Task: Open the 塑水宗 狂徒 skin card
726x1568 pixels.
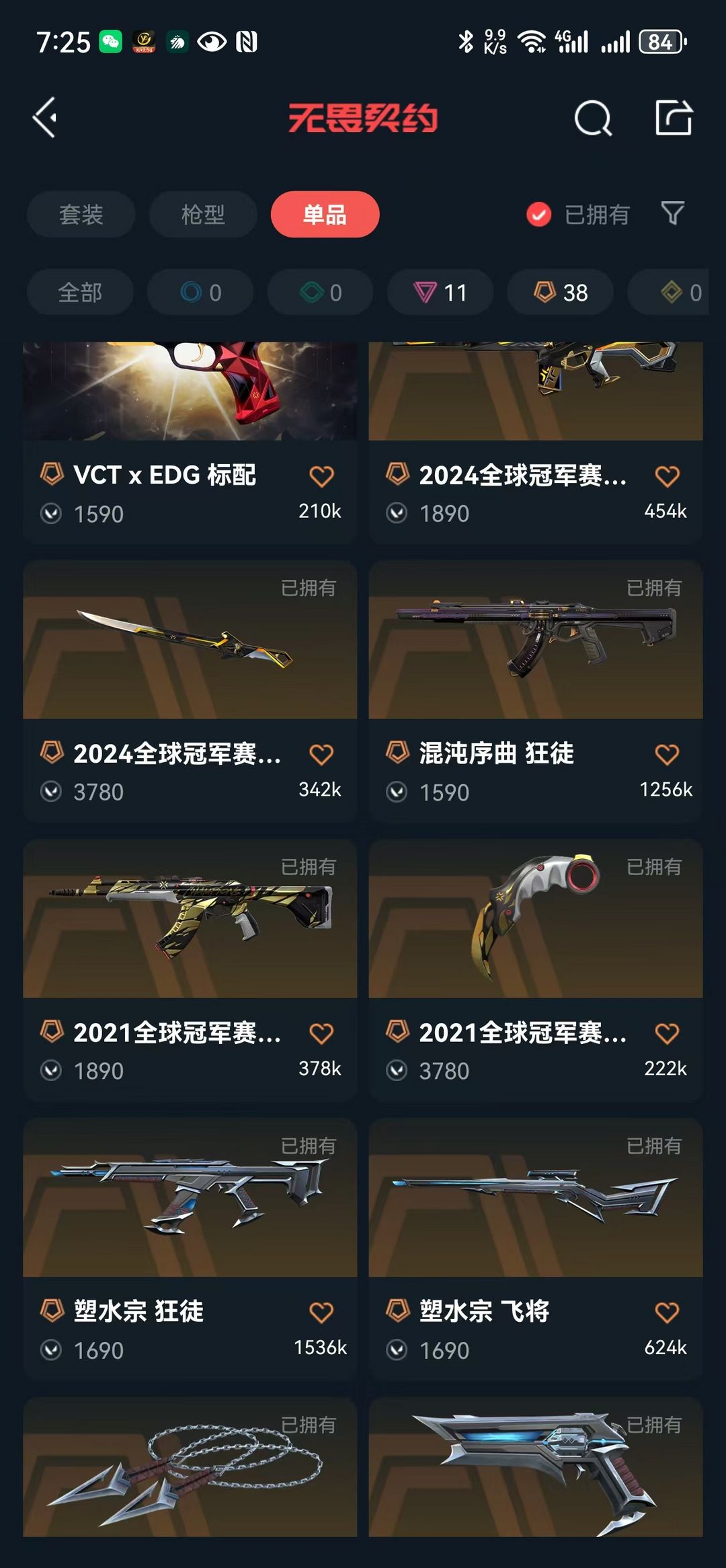Action: [190, 1248]
